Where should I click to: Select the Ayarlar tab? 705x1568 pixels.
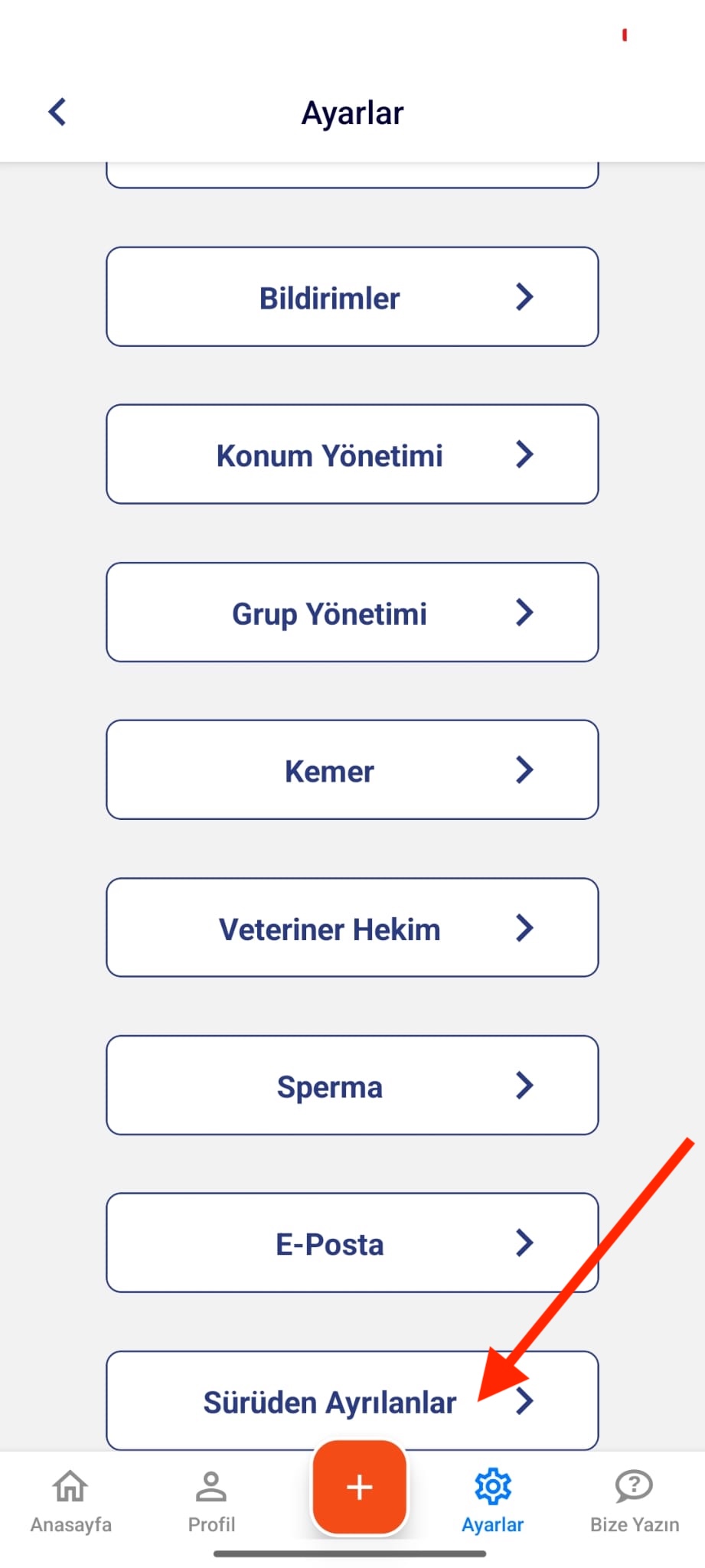(493, 1501)
